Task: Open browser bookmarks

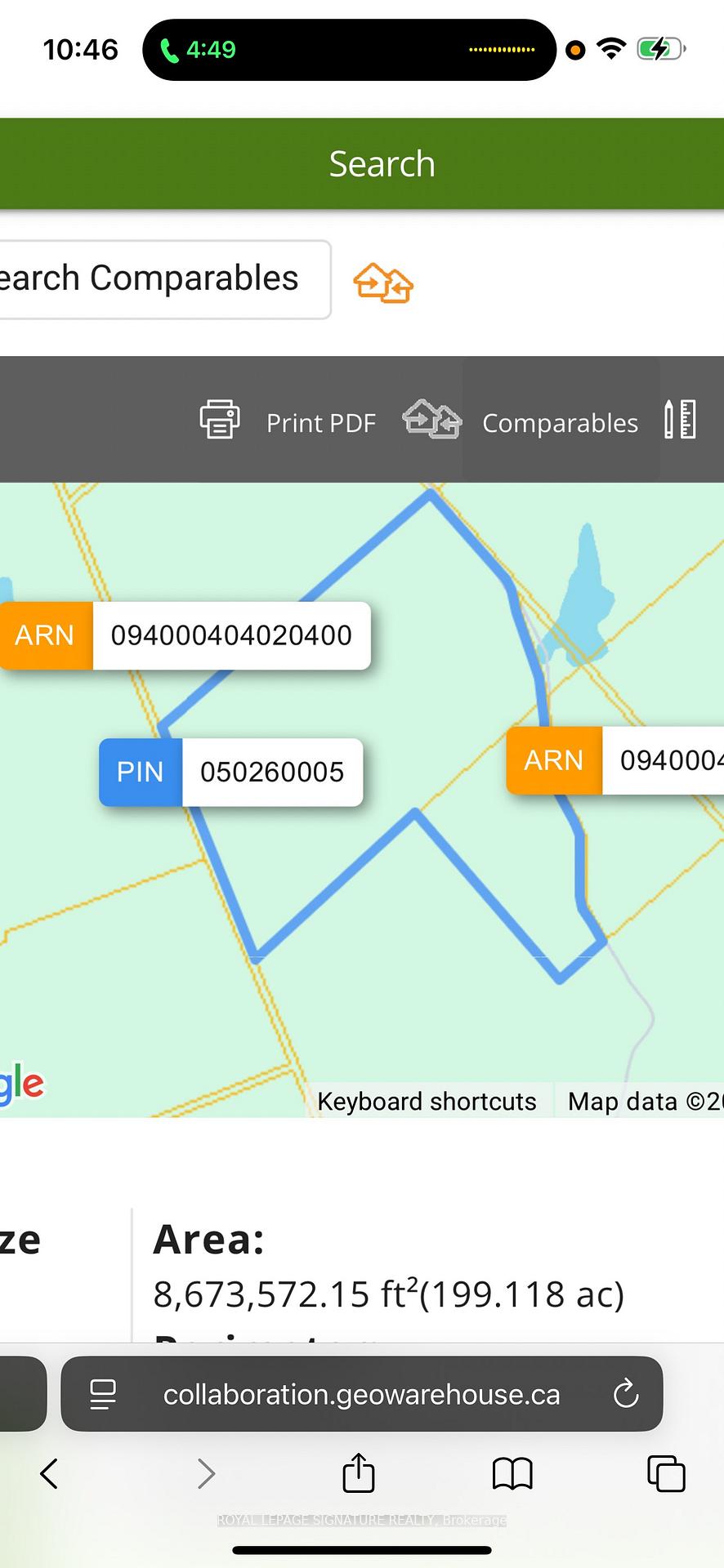Action: (x=512, y=1473)
